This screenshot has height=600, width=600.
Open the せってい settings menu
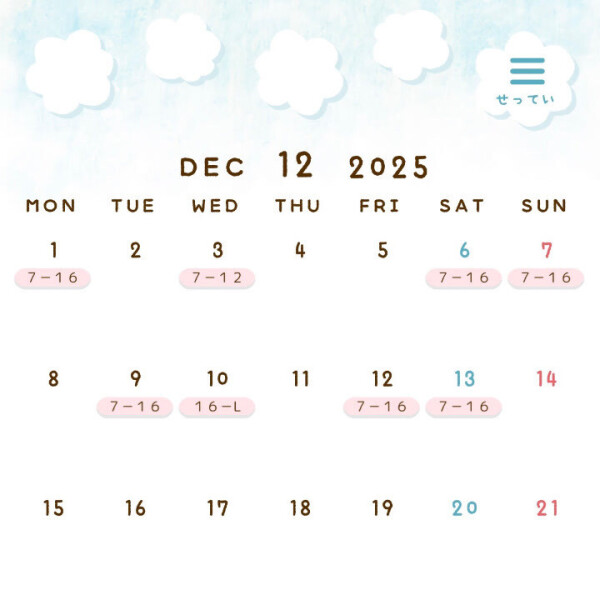(526, 80)
